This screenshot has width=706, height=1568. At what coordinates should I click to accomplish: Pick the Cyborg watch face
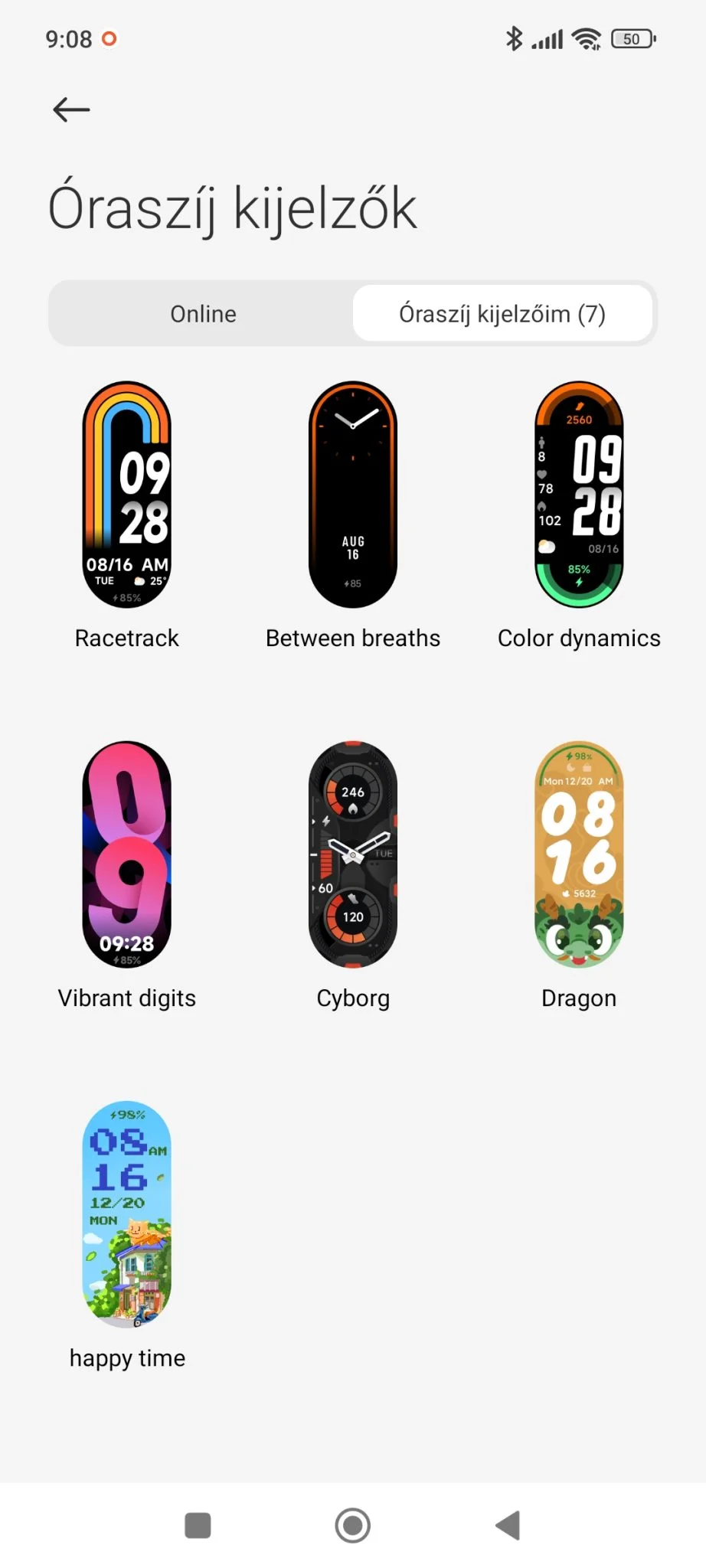point(353,854)
